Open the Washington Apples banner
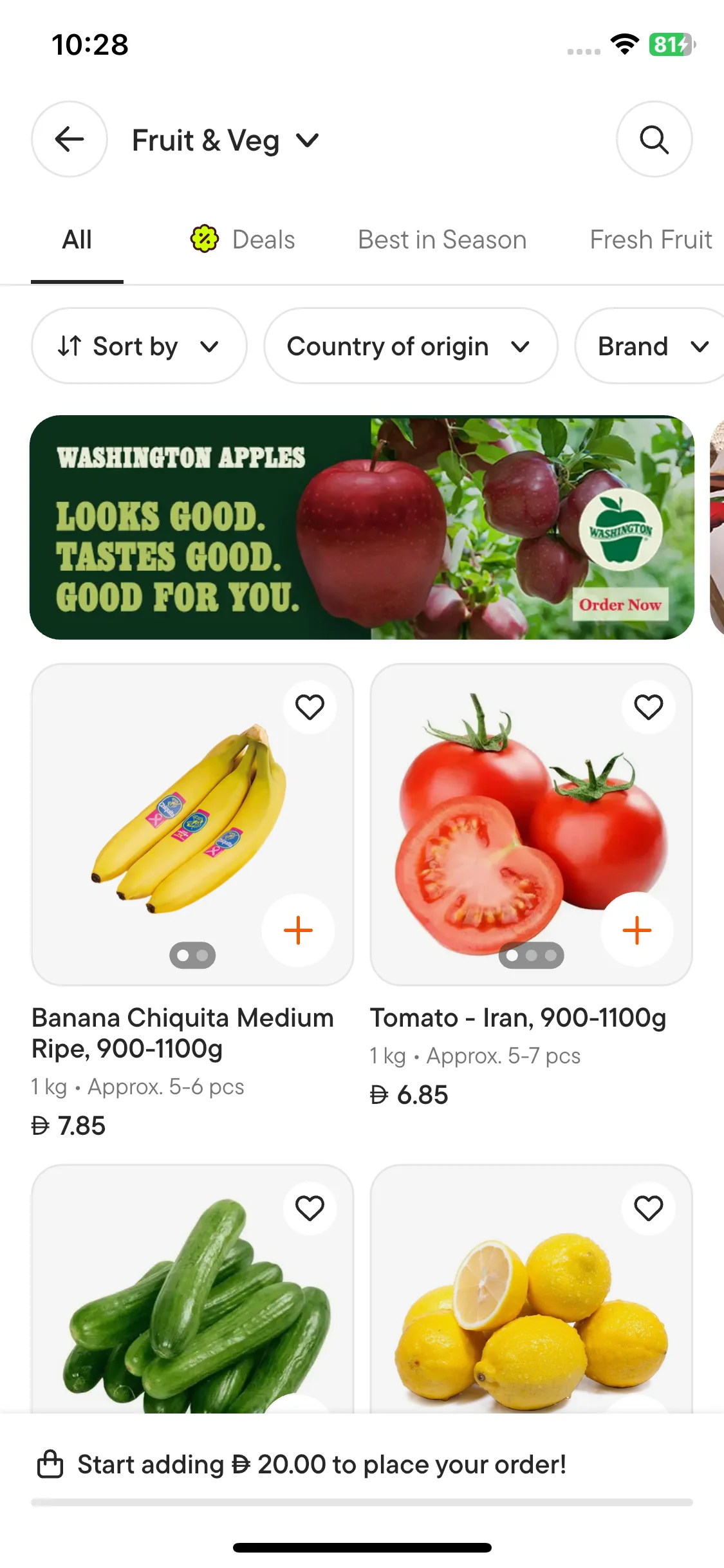The width and height of the screenshot is (724, 1568). click(x=362, y=527)
